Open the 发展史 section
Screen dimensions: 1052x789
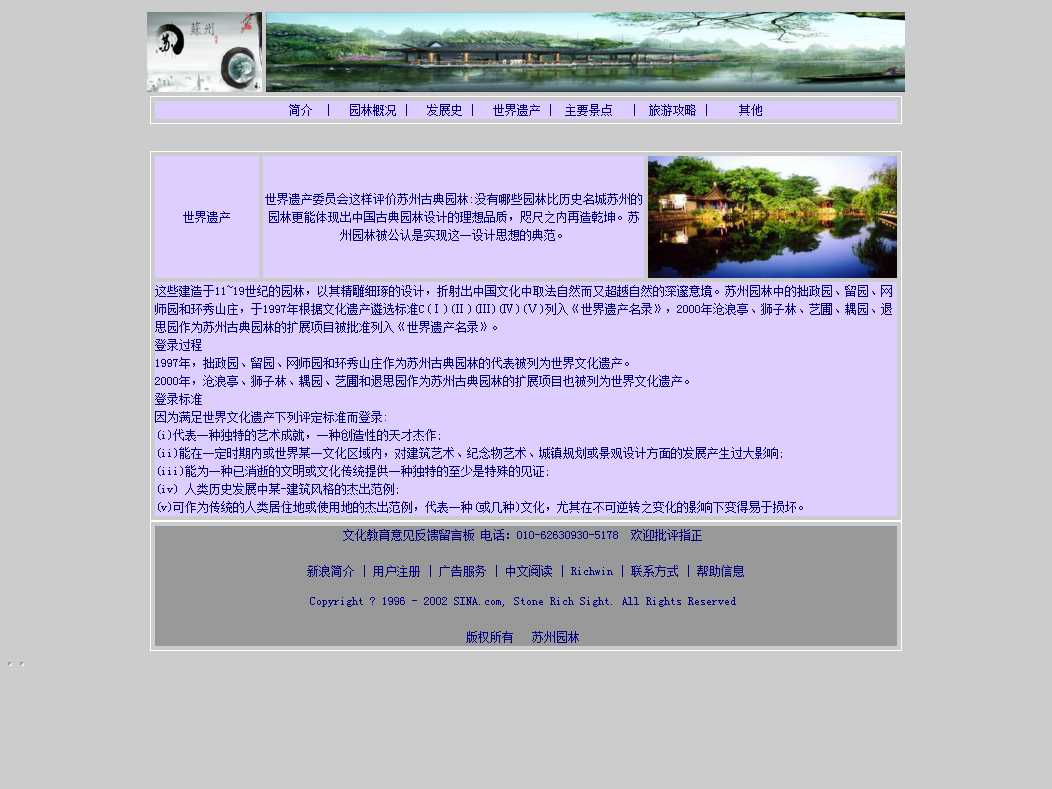point(444,111)
